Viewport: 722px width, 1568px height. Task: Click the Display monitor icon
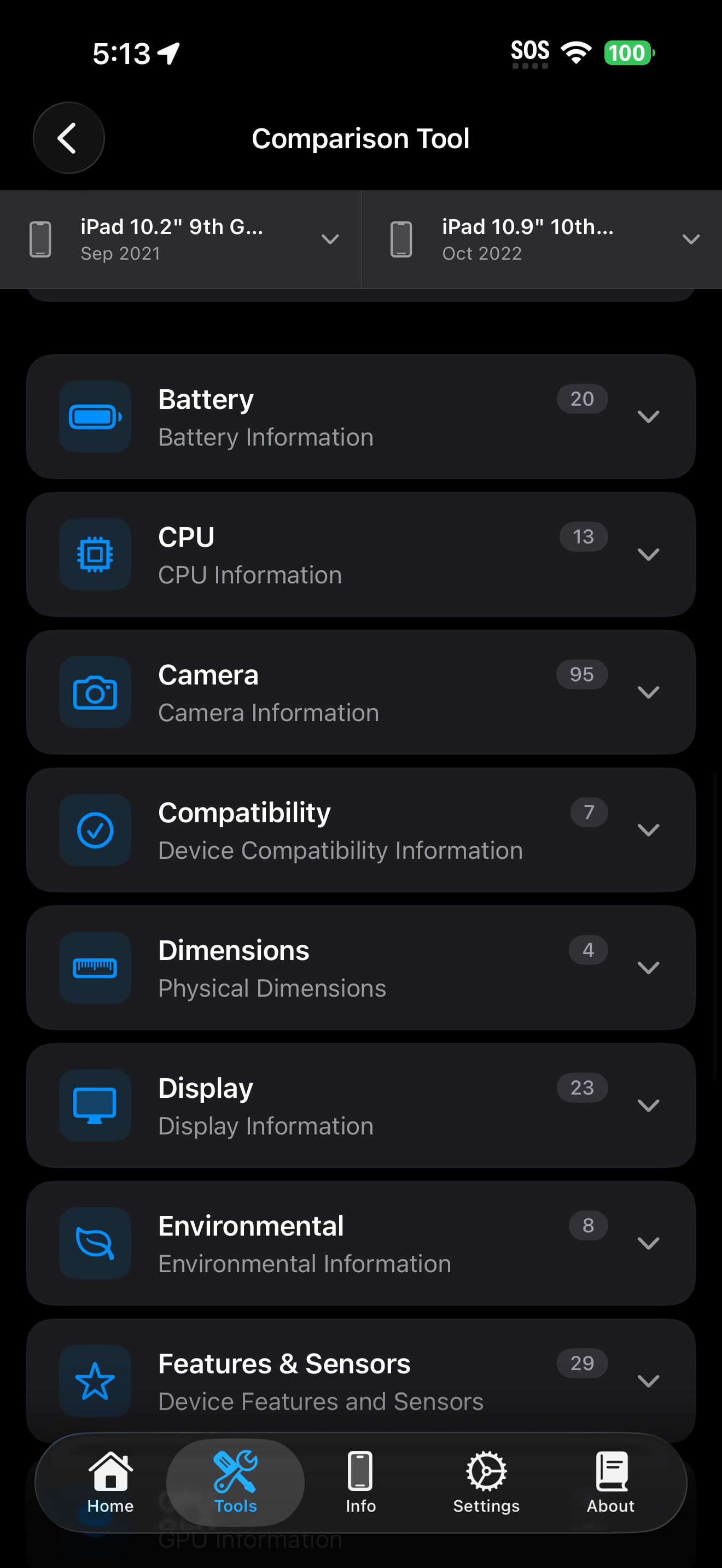pos(95,1106)
